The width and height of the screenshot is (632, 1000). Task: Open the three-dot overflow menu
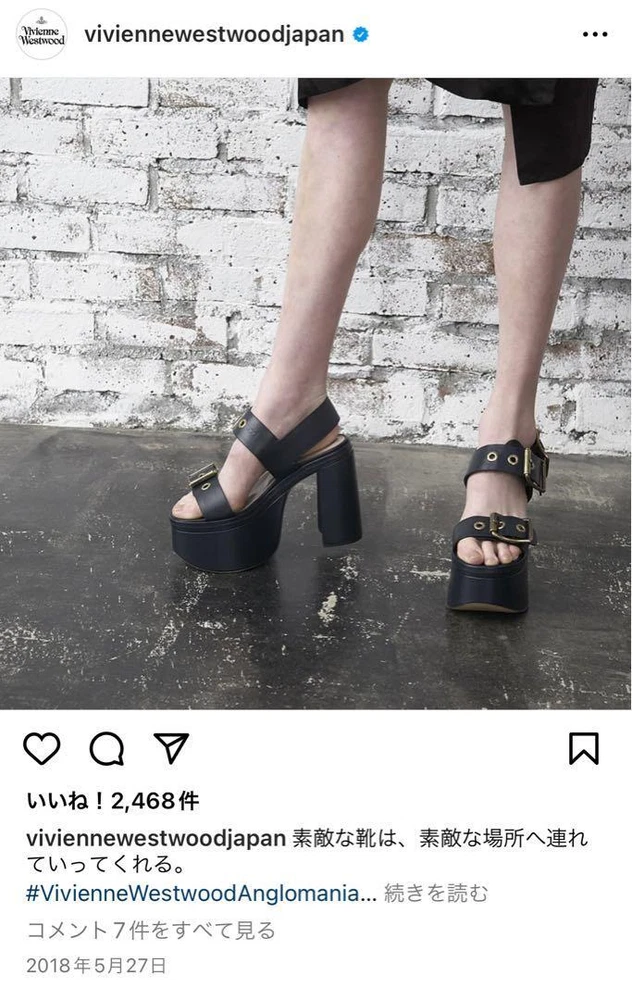tap(594, 35)
